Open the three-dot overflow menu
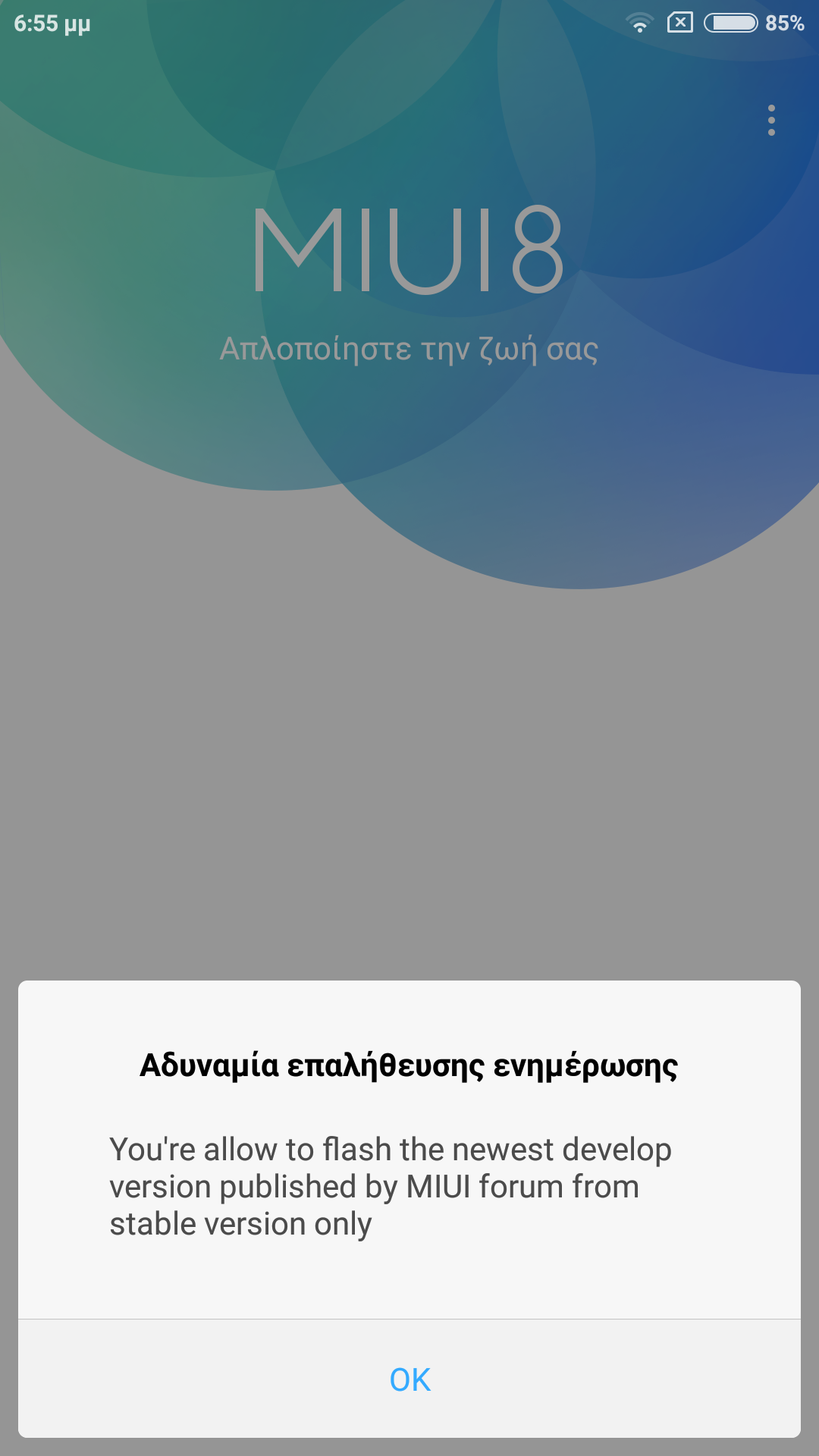 [x=771, y=121]
